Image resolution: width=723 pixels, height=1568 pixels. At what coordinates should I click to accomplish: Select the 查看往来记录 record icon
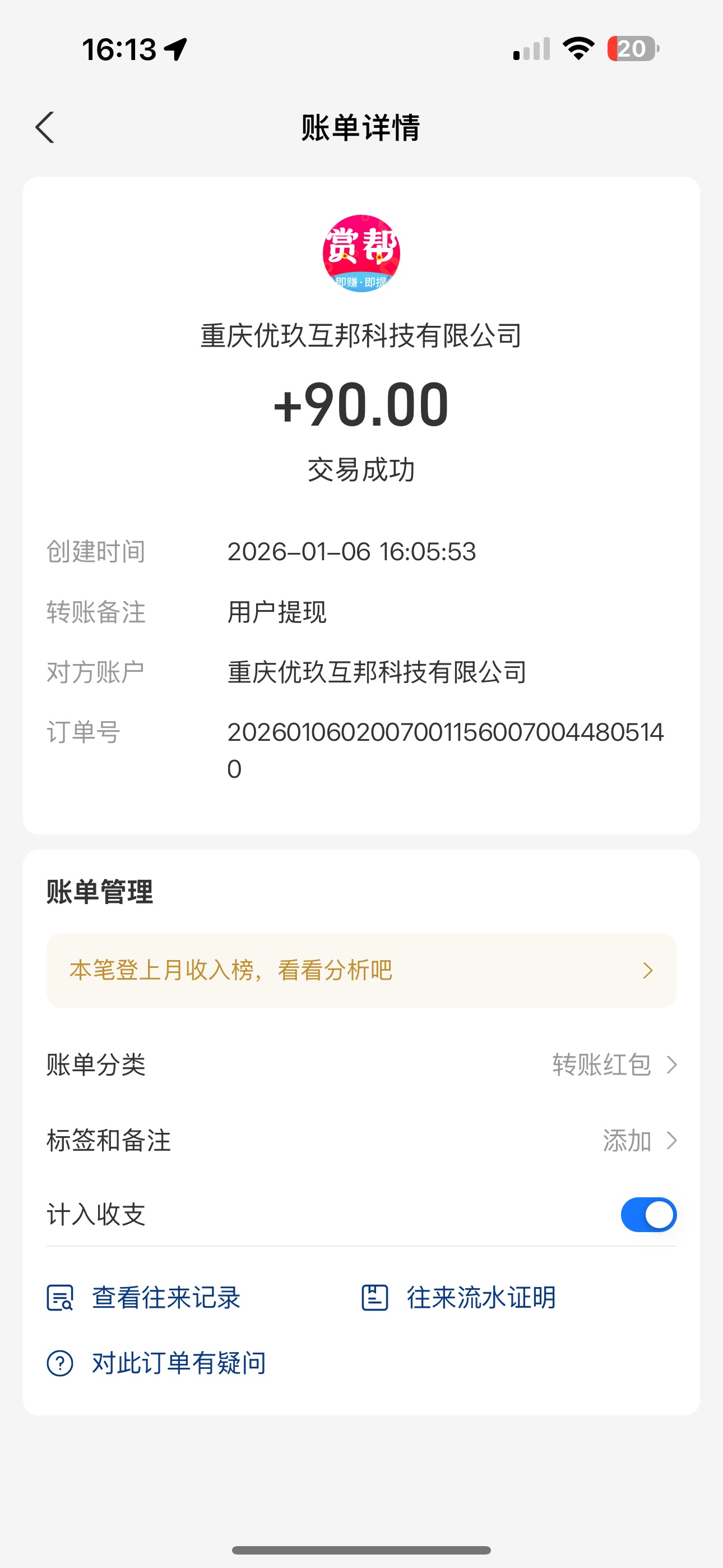[61, 1297]
